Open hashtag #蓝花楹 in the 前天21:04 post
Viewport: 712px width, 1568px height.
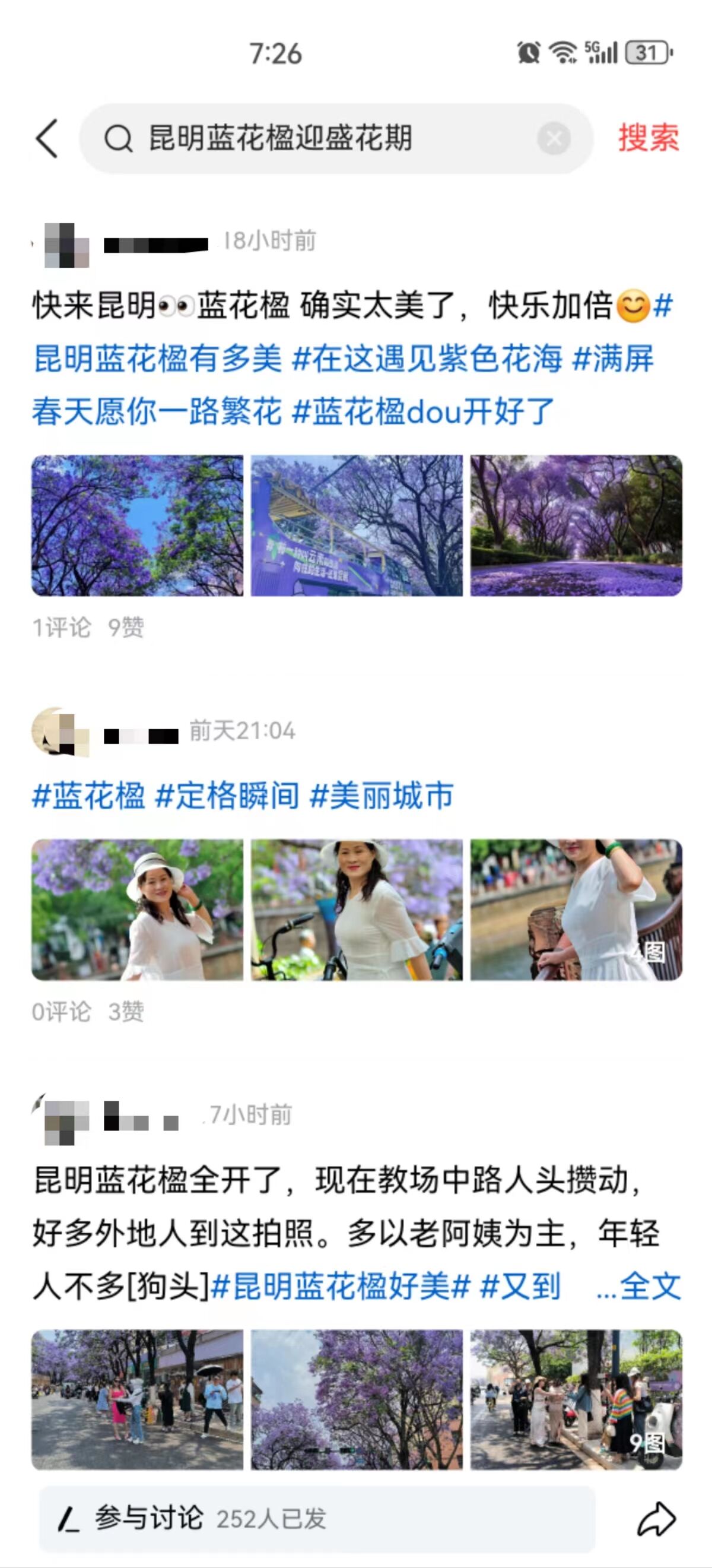point(89,796)
